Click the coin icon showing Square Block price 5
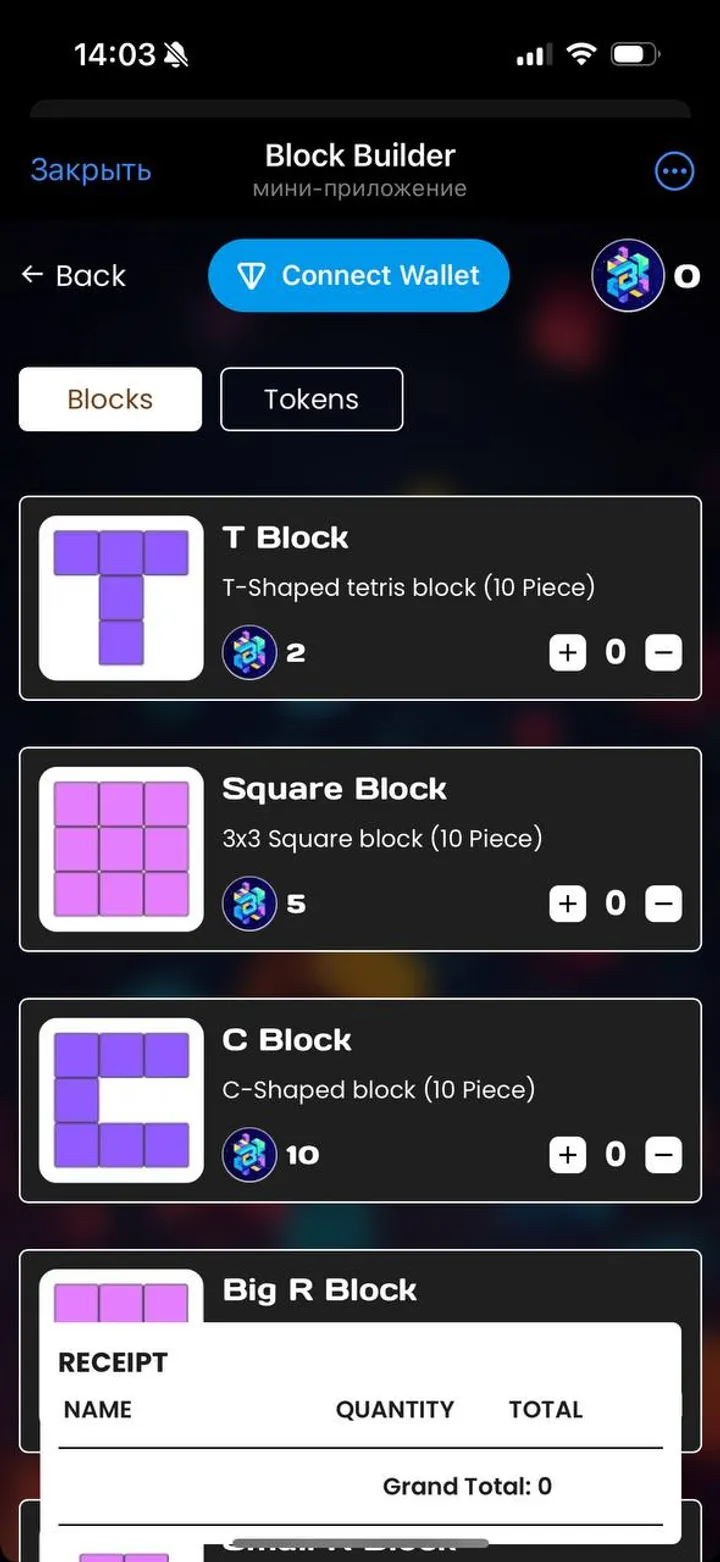720x1562 pixels. pos(250,903)
